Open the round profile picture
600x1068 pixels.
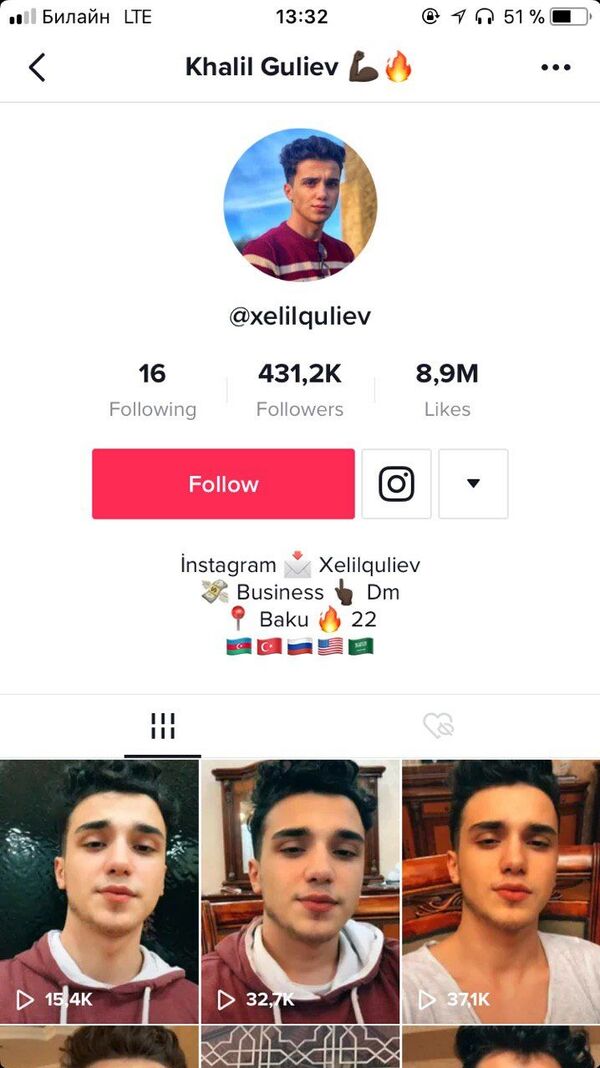point(300,204)
